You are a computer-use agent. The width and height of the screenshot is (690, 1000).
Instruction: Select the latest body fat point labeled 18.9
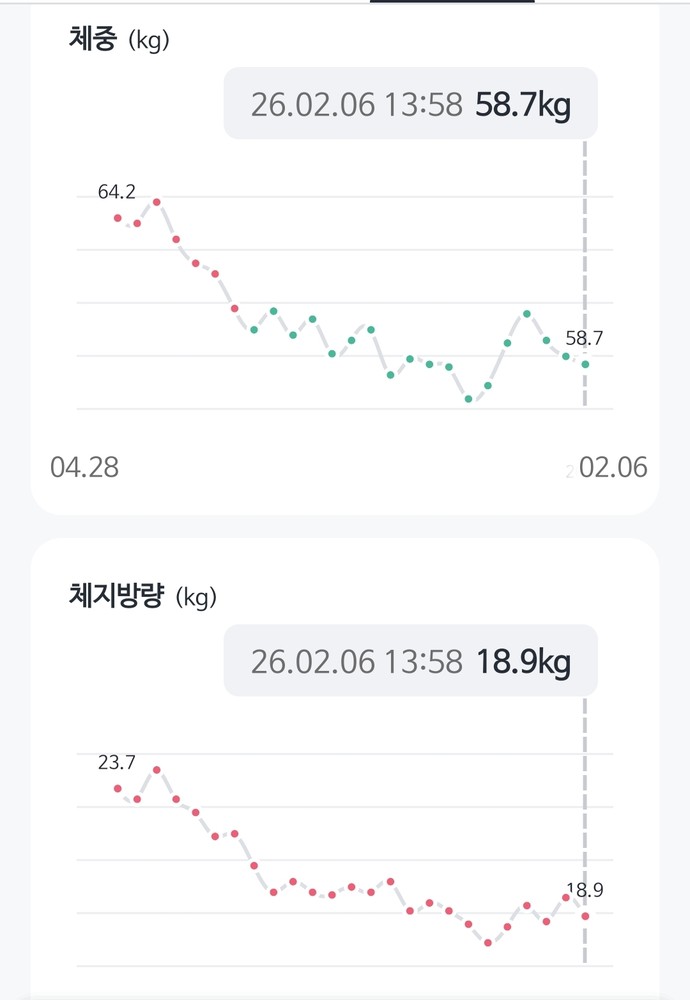click(585, 916)
